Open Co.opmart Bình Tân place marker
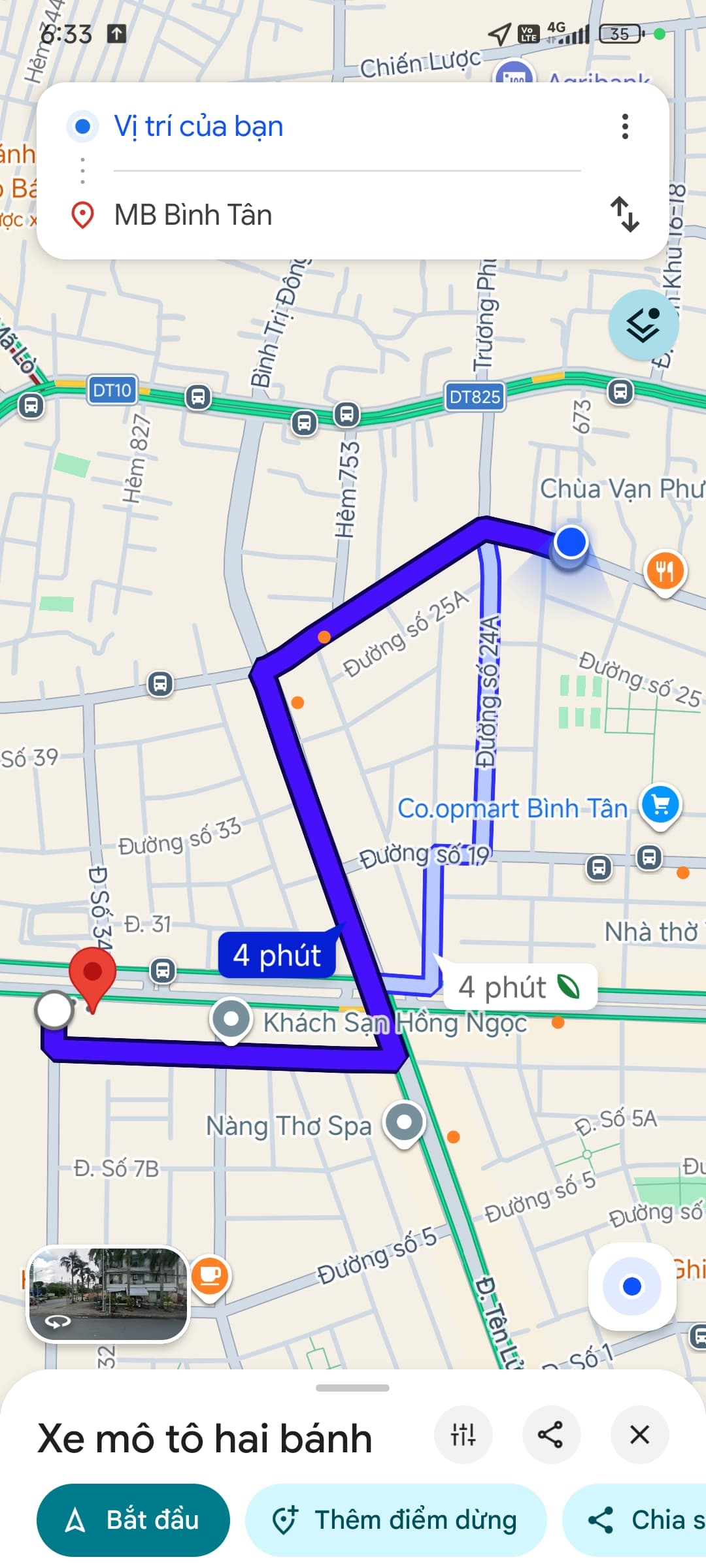Viewport: 706px width, 1568px height. (x=660, y=805)
